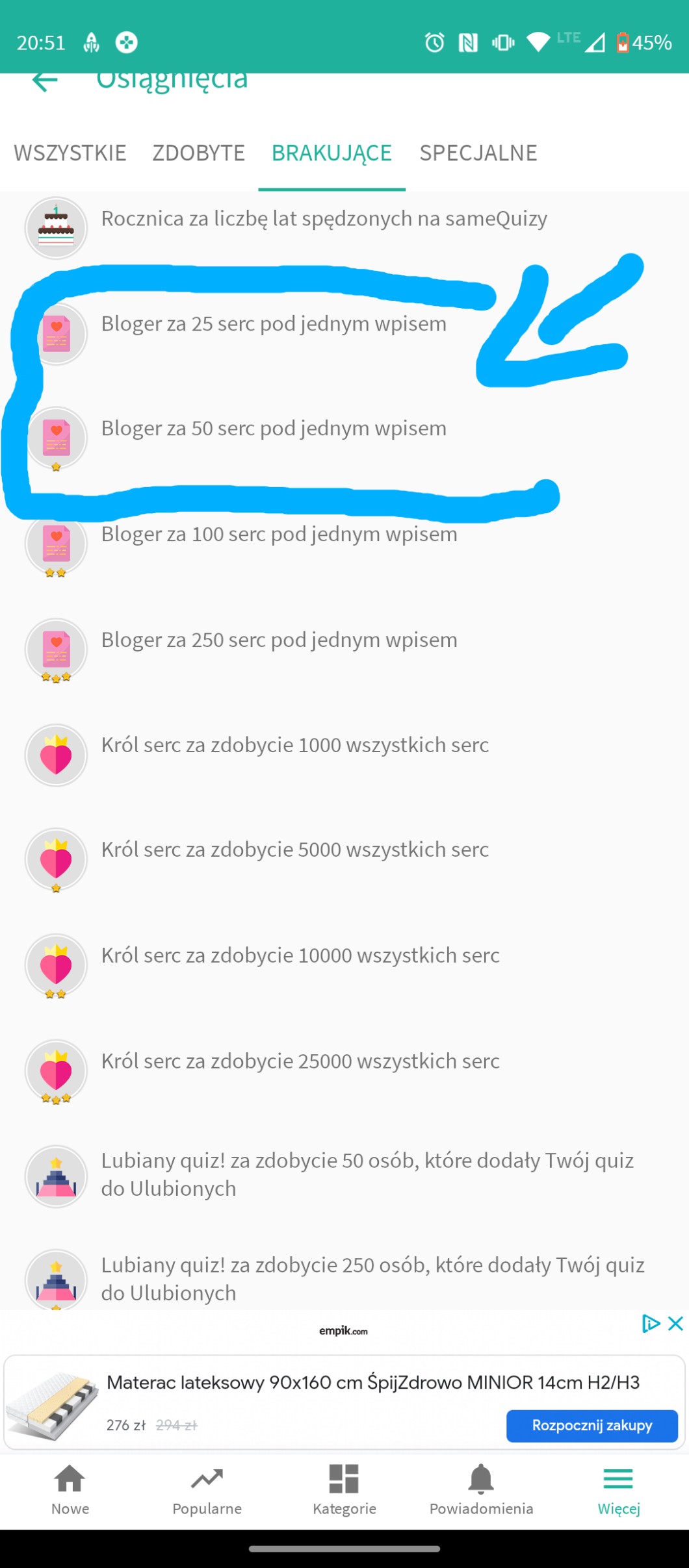Select the BRAKUJĄCE tab

331,153
